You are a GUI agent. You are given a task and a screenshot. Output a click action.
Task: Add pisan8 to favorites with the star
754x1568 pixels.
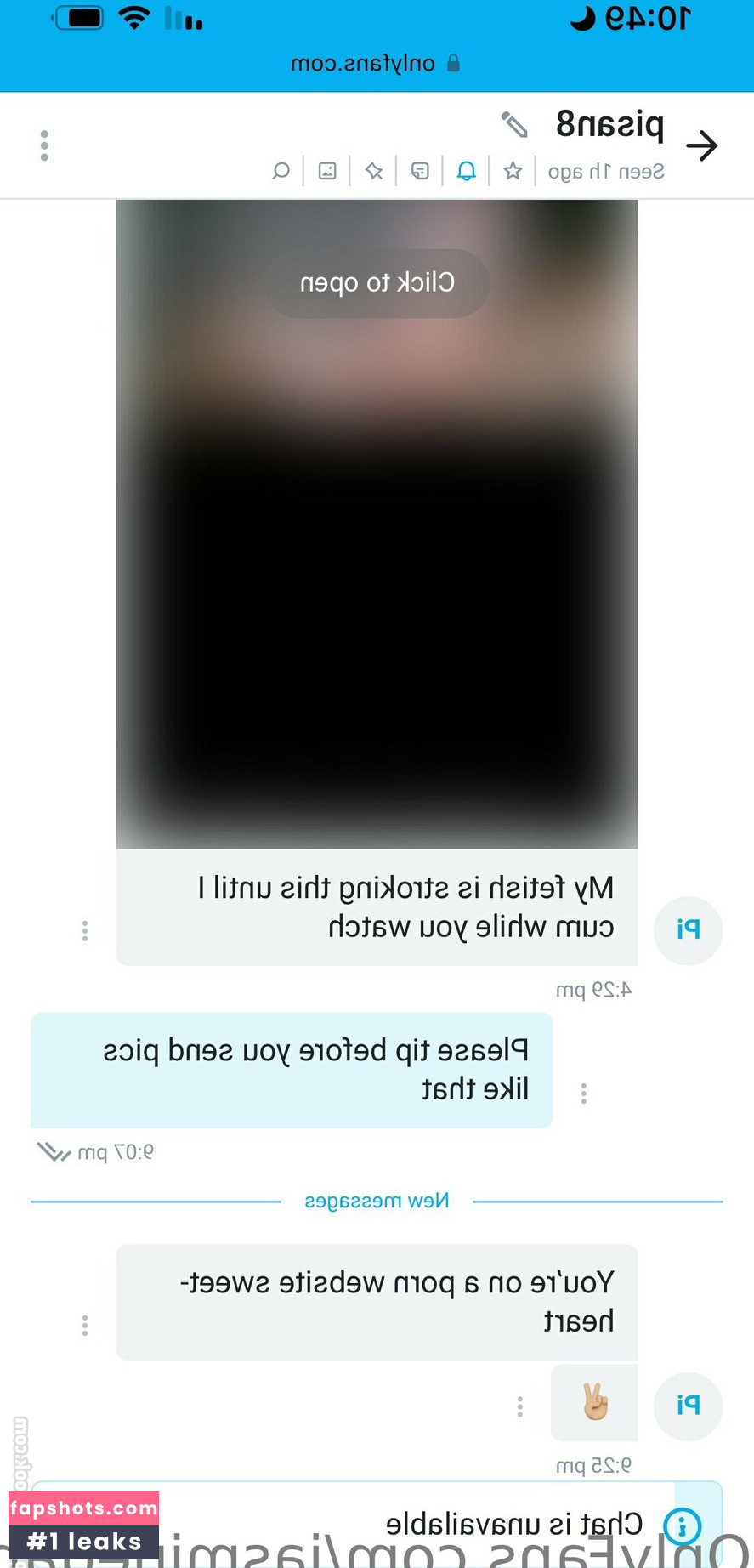click(513, 172)
